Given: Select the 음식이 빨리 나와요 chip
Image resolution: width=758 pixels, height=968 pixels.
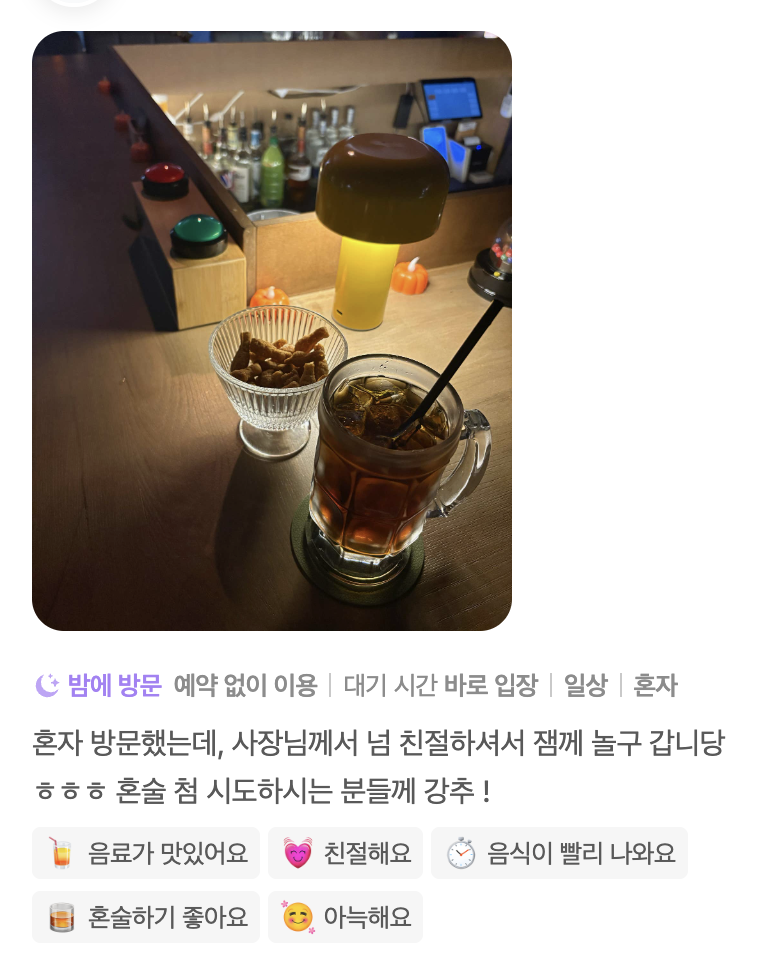Looking at the screenshot, I should [559, 853].
